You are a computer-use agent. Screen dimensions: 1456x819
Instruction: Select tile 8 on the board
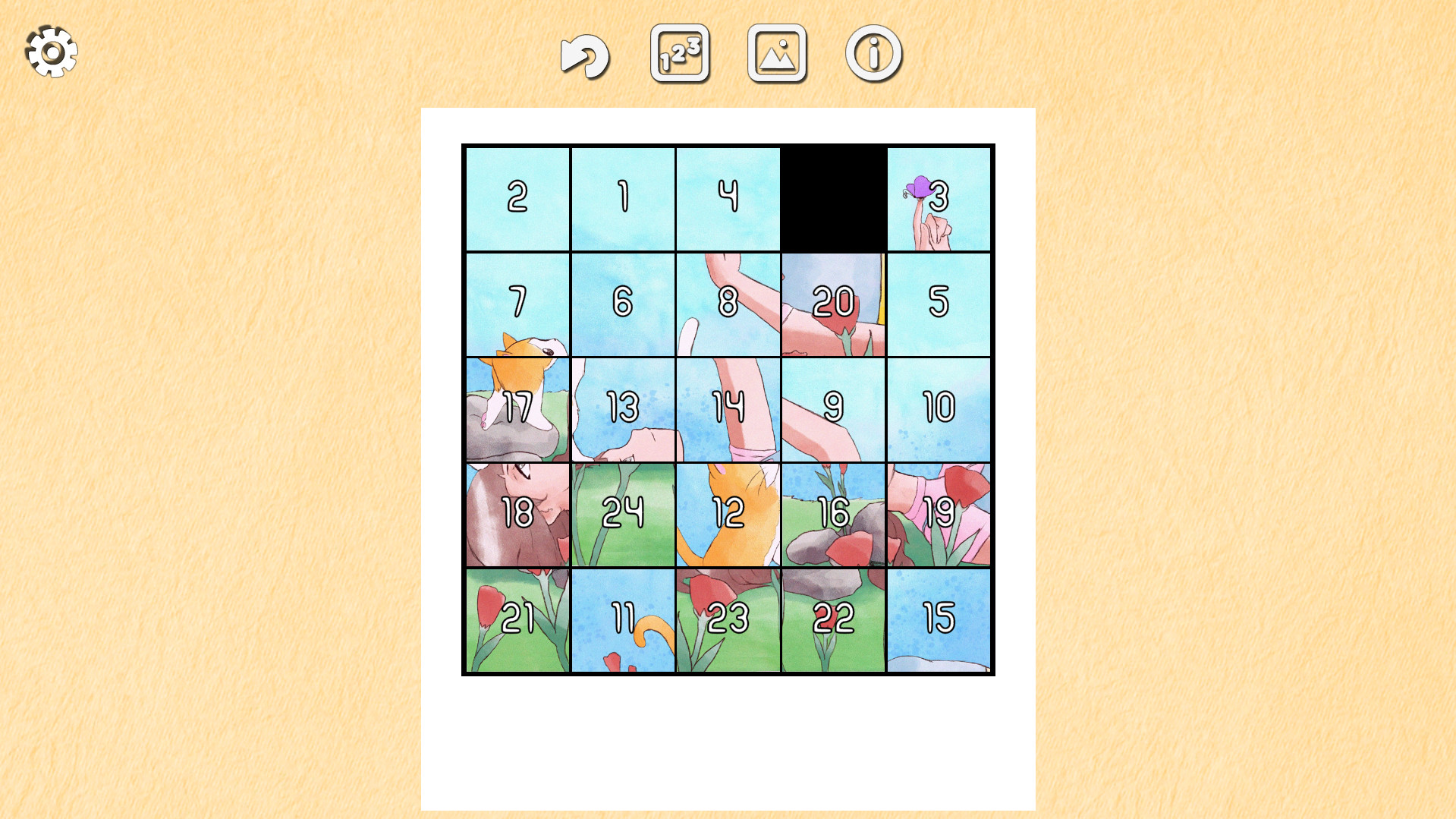pos(728,304)
